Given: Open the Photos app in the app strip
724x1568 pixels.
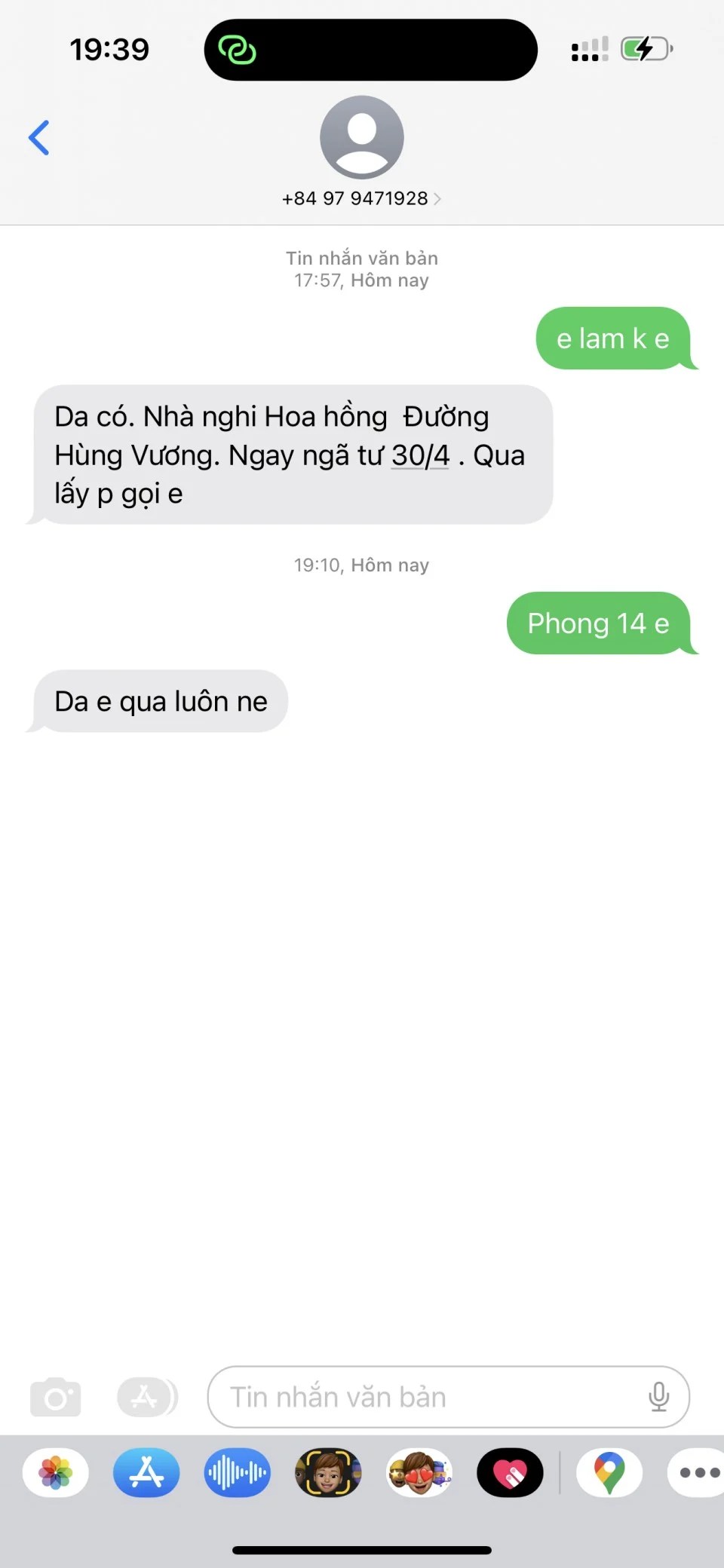Looking at the screenshot, I should pyautogui.click(x=56, y=1472).
